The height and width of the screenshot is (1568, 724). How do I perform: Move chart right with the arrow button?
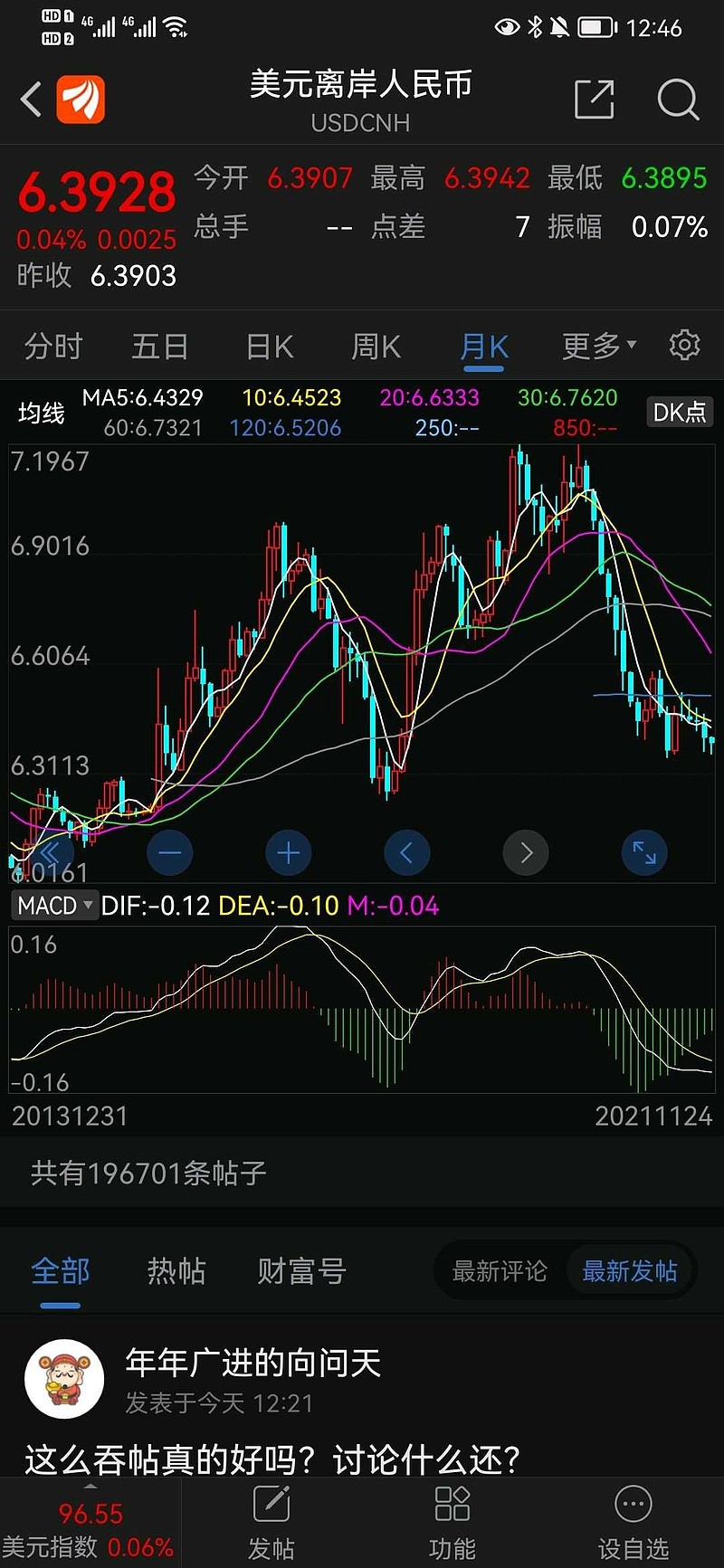point(526,852)
